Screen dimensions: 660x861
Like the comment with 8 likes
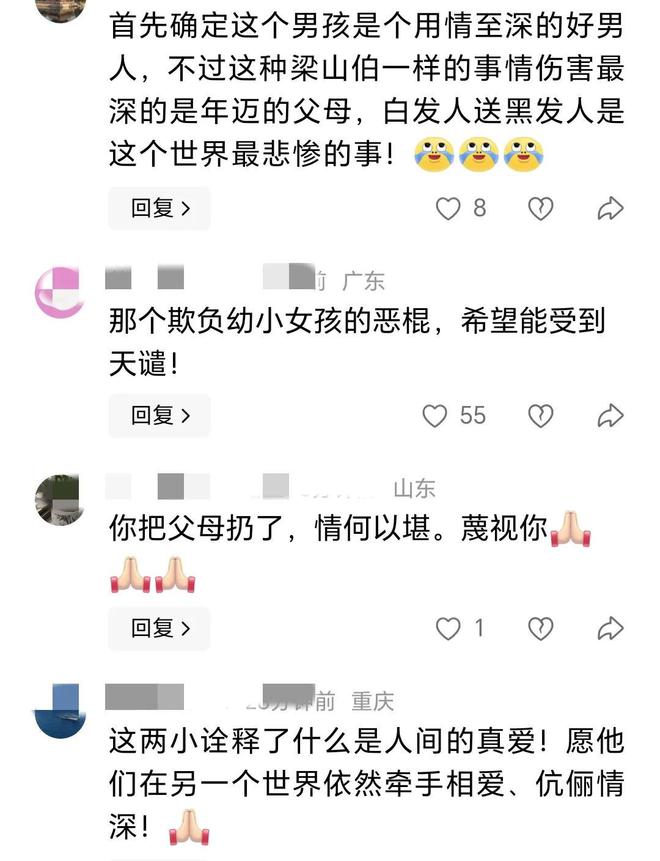pos(448,208)
